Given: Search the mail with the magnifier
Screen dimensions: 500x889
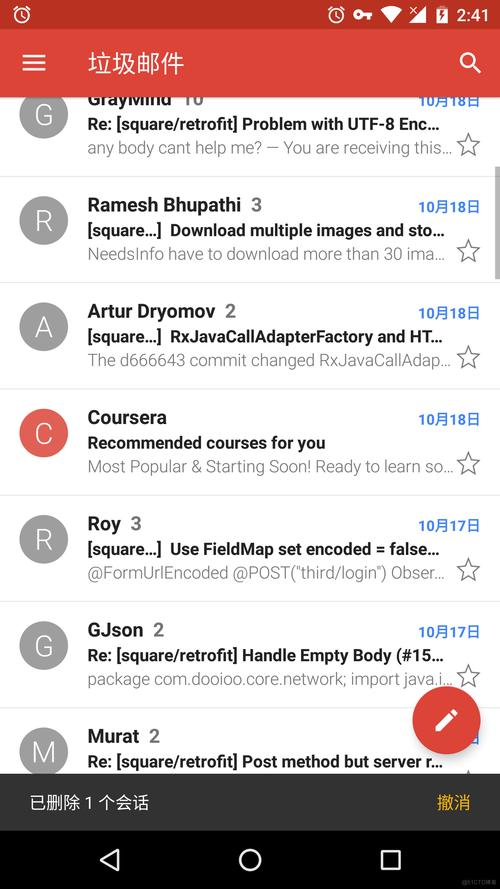Looking at the screenshot, I should pos(470,63).
